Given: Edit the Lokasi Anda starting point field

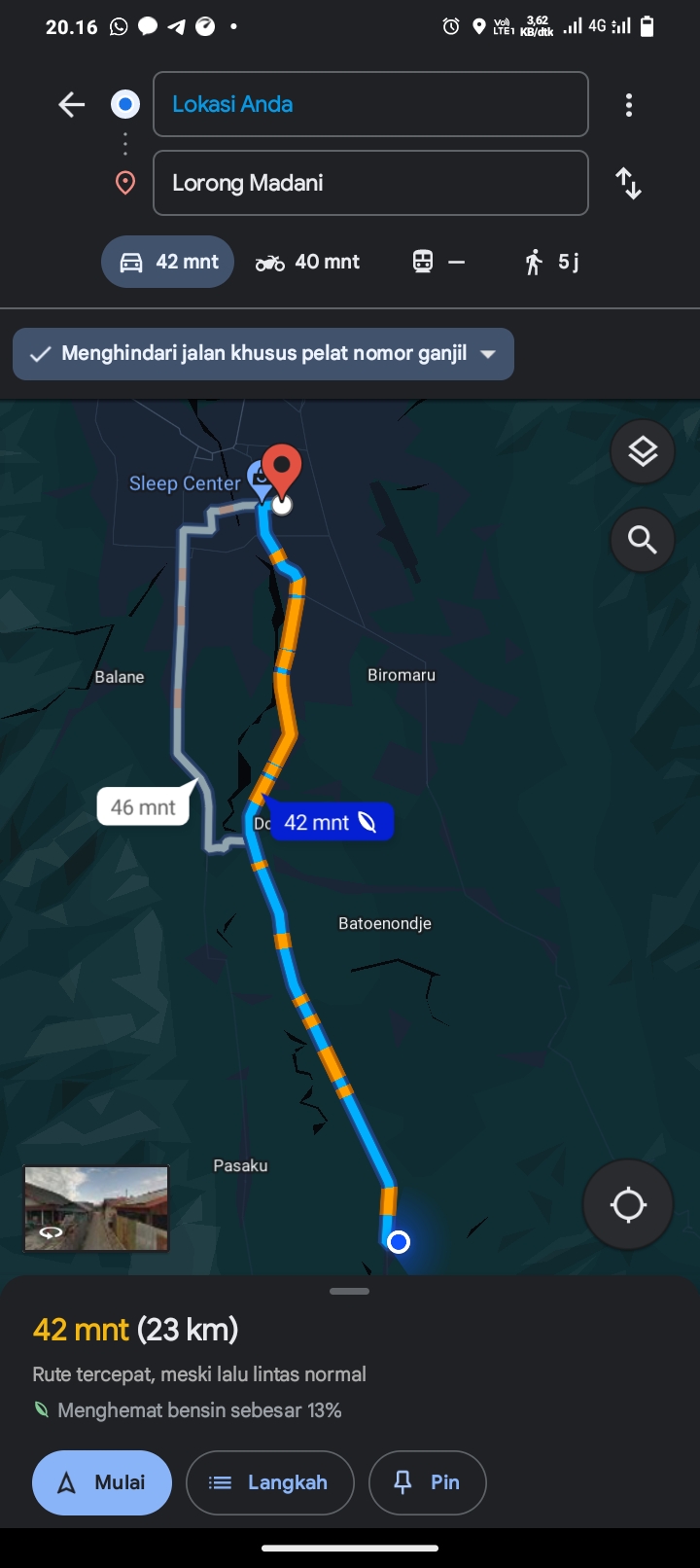Looking at the screenshot, I should pyautogui.click(x=370, y=104).
